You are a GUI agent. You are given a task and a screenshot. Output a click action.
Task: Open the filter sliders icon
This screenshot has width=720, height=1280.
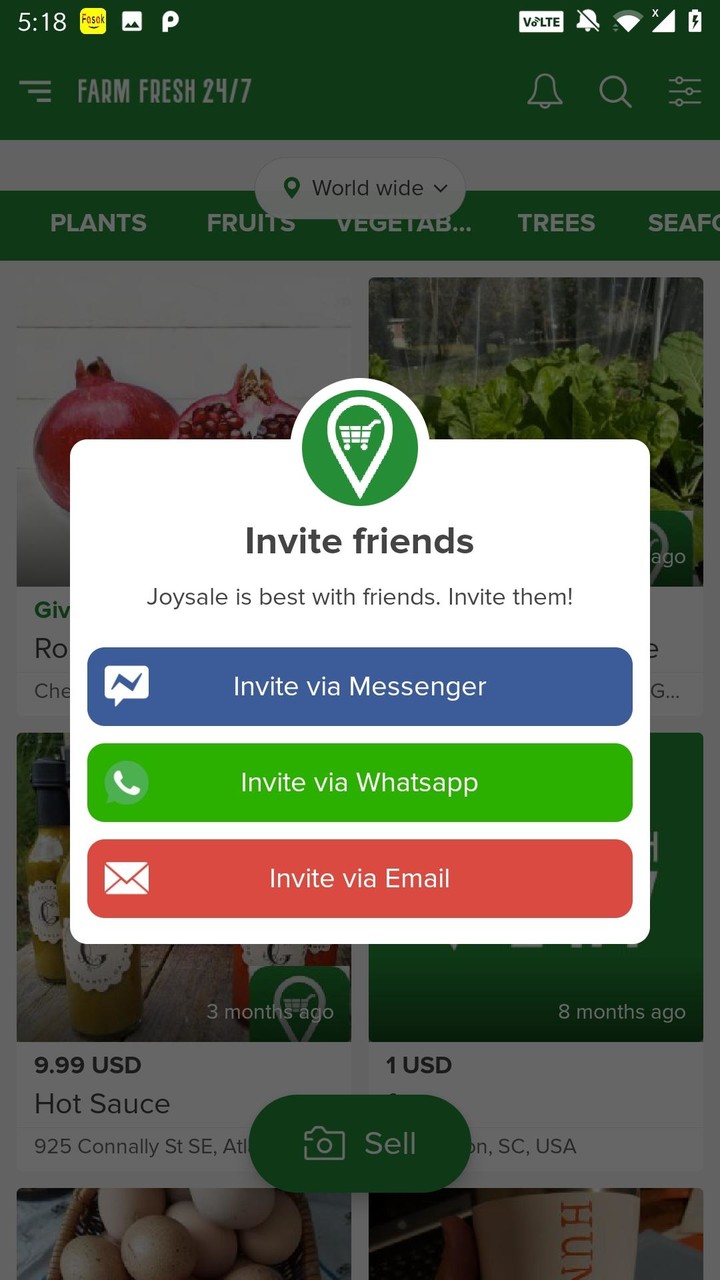point(685,92)
